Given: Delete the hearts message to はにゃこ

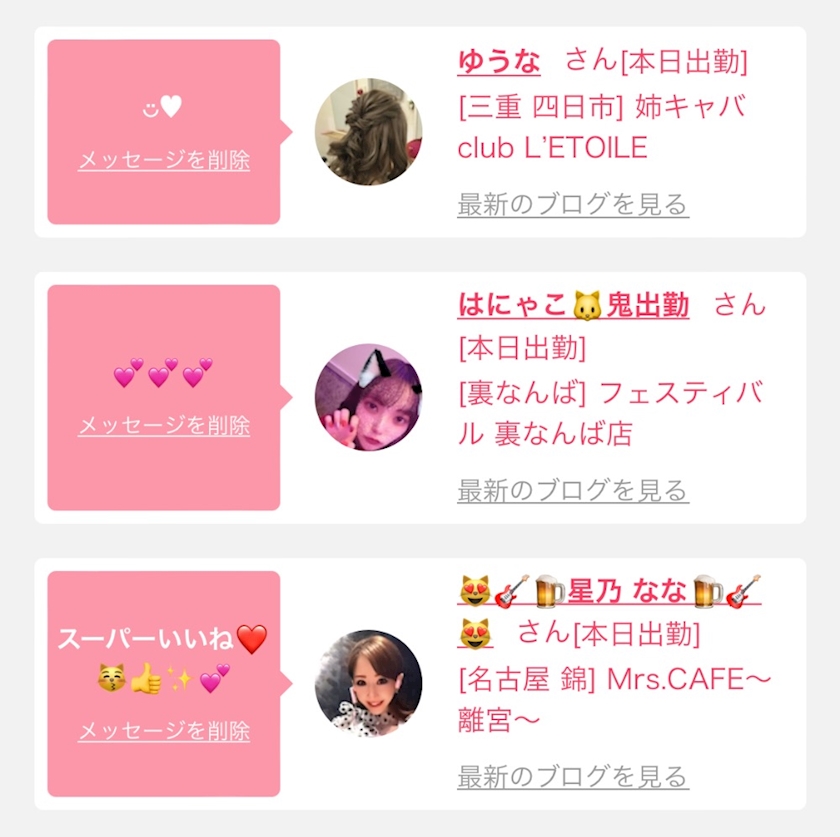Looking at the screenshot, I should pos(164,425).
